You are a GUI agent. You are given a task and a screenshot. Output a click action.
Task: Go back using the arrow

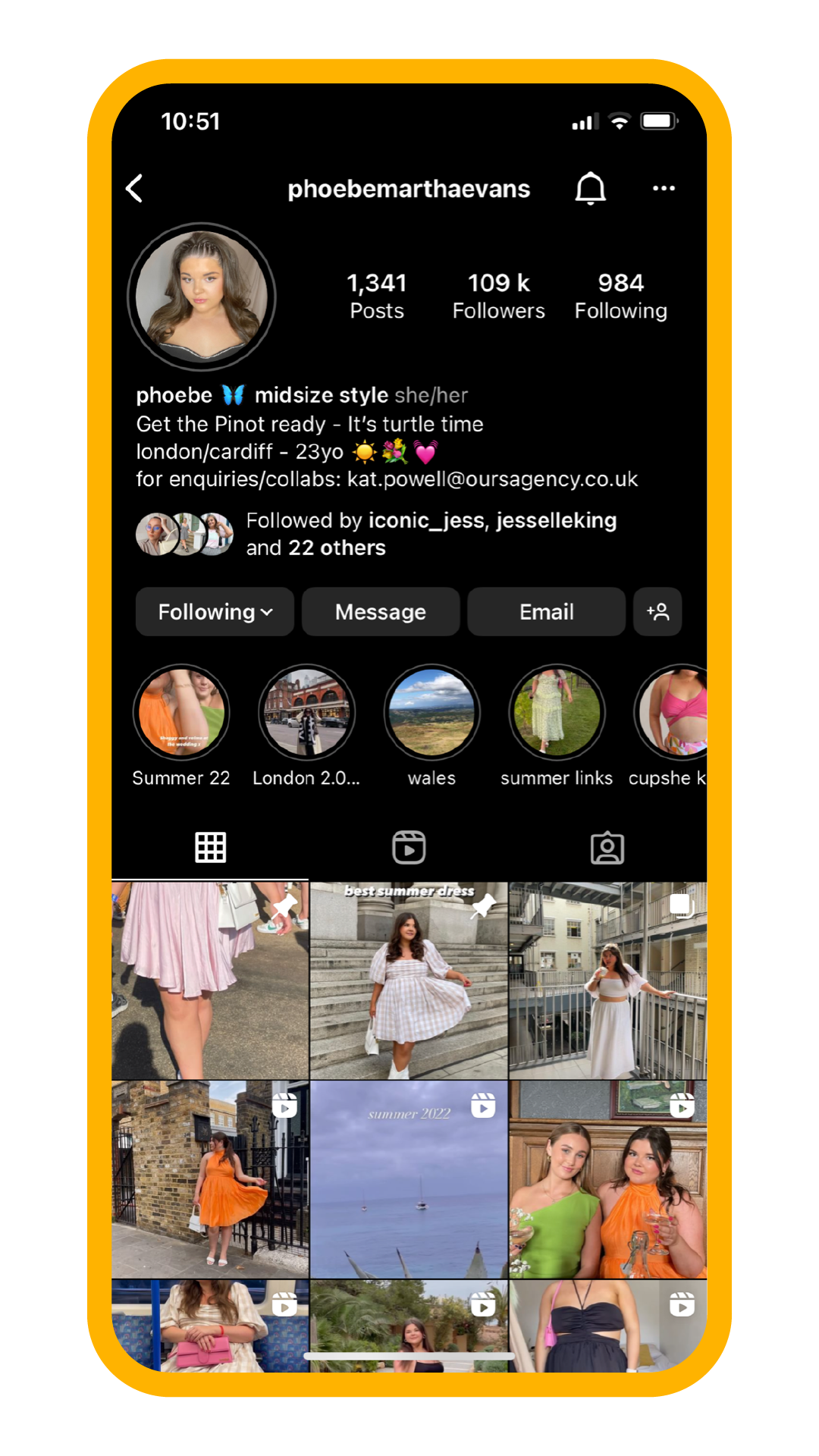point(135,189)
